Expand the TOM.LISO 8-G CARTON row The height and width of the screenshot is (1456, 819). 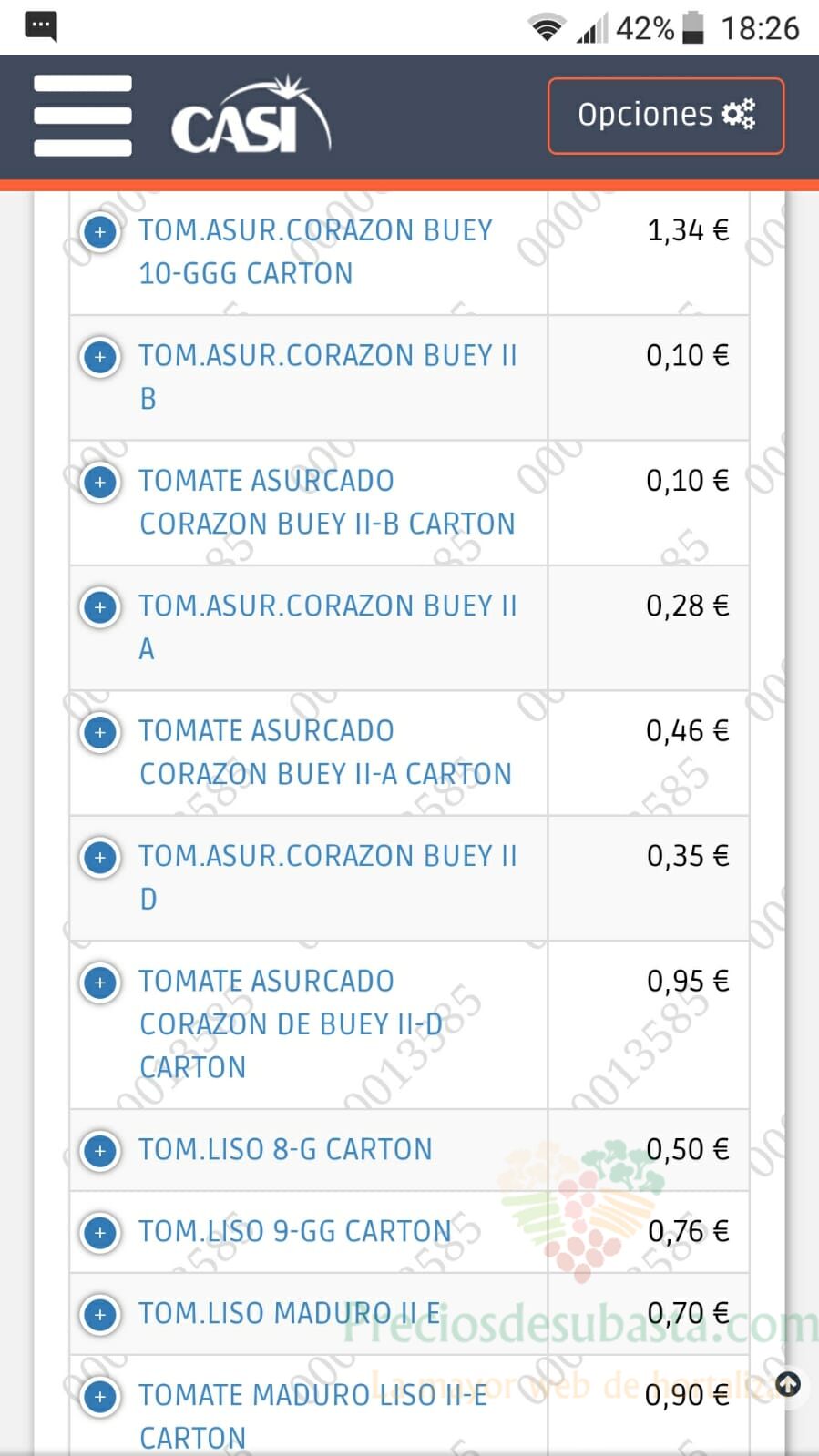tap(100, 1151)
